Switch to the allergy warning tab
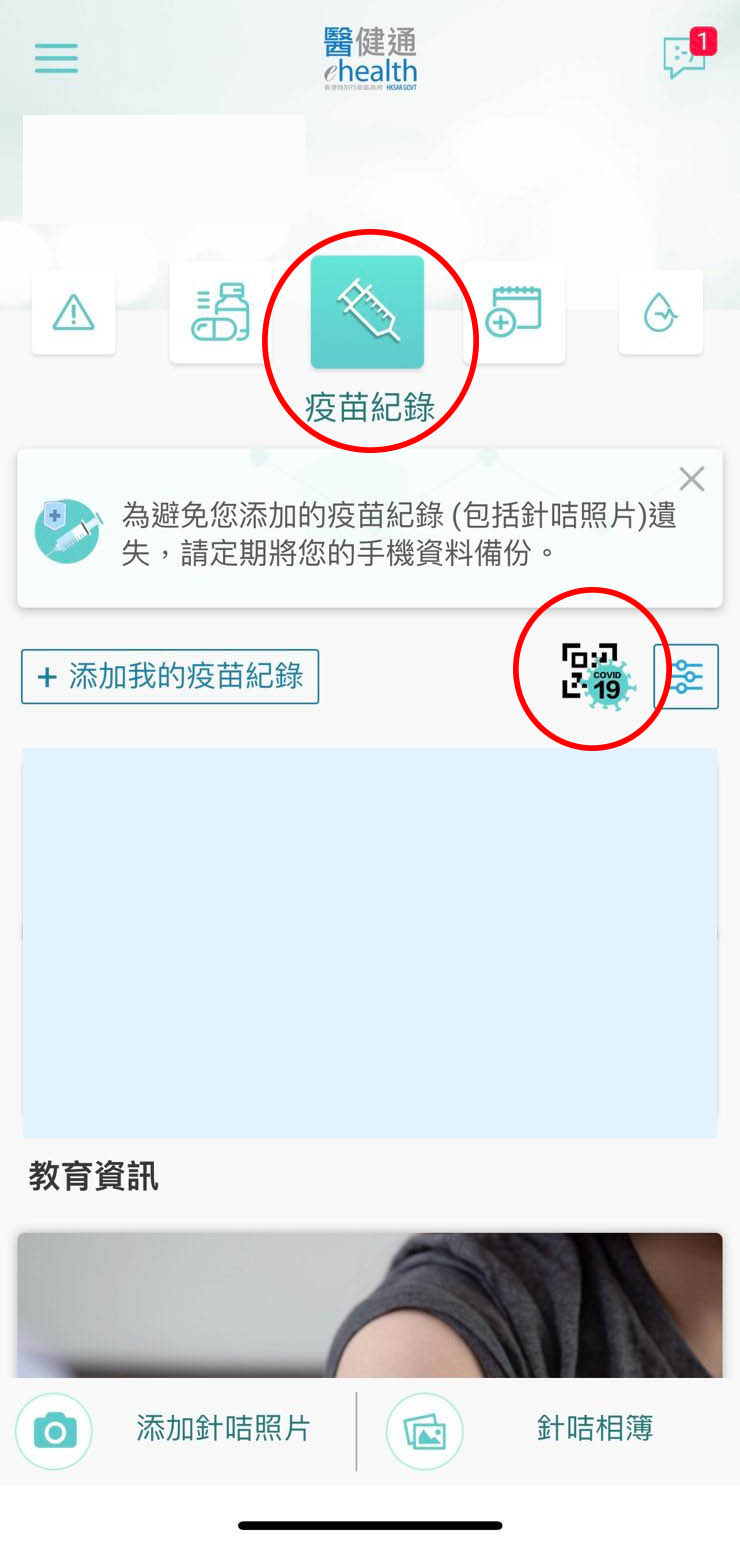 [73, 313]
